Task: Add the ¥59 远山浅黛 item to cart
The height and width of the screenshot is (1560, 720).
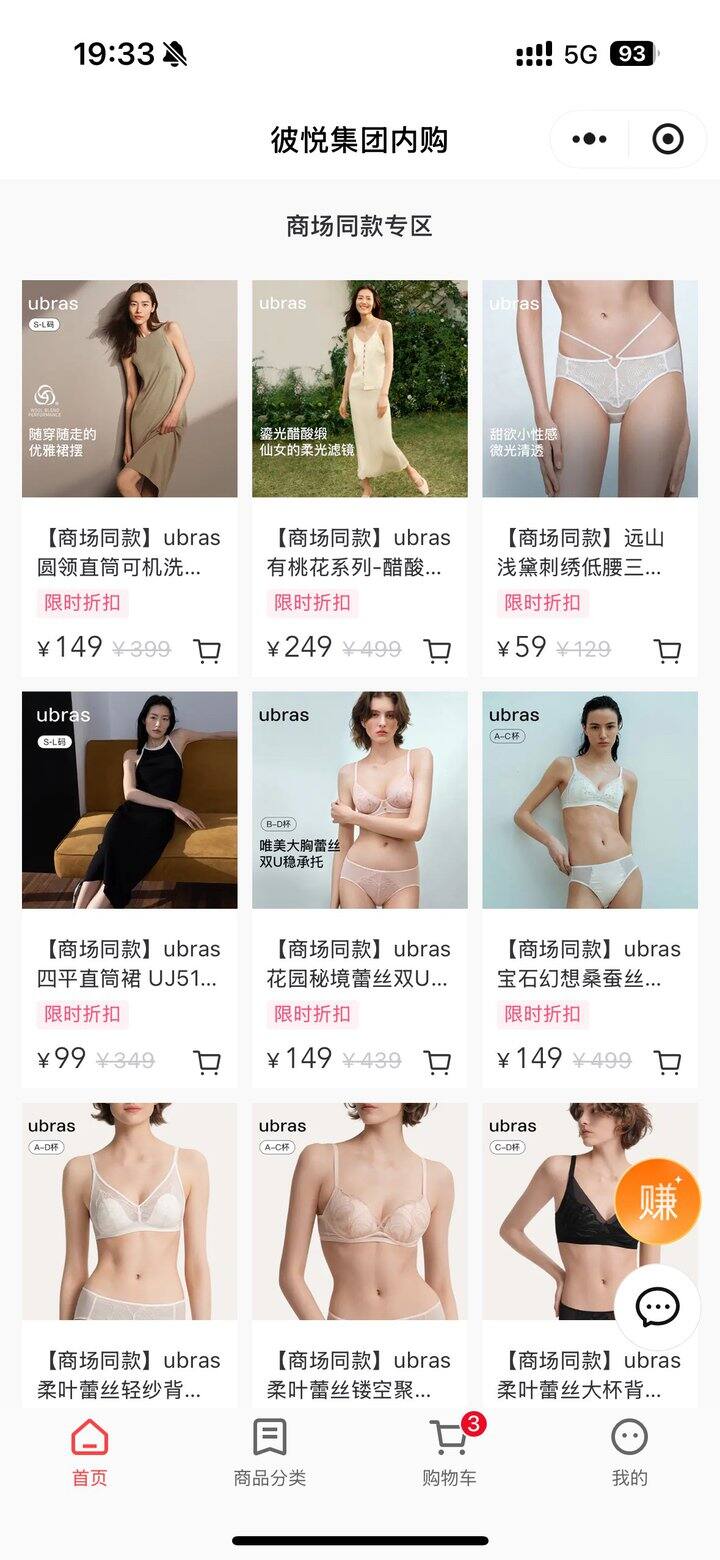Action: point(667,651)
